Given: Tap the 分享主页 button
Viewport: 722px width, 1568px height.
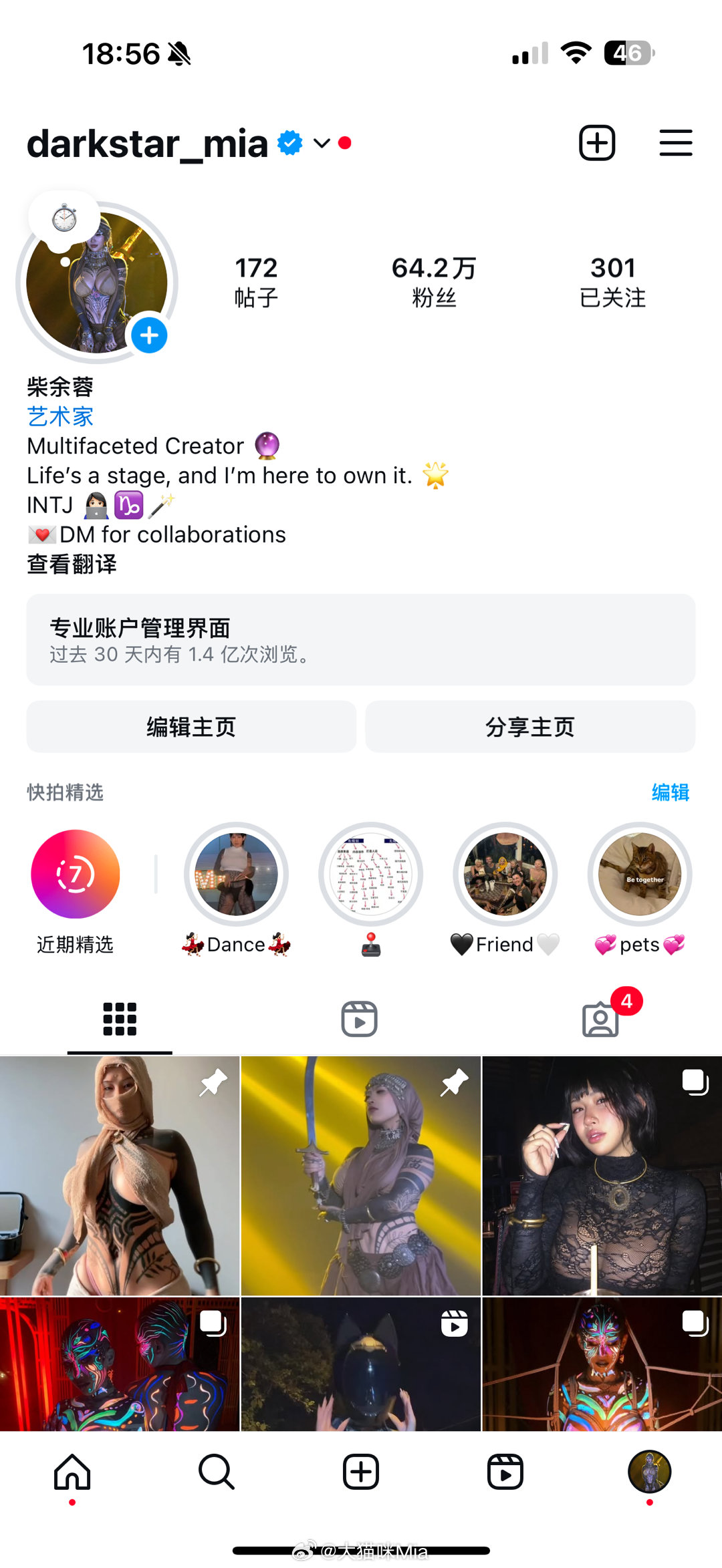Looking at the screenshot, I should pyautogui.click(x=530, y=727).
